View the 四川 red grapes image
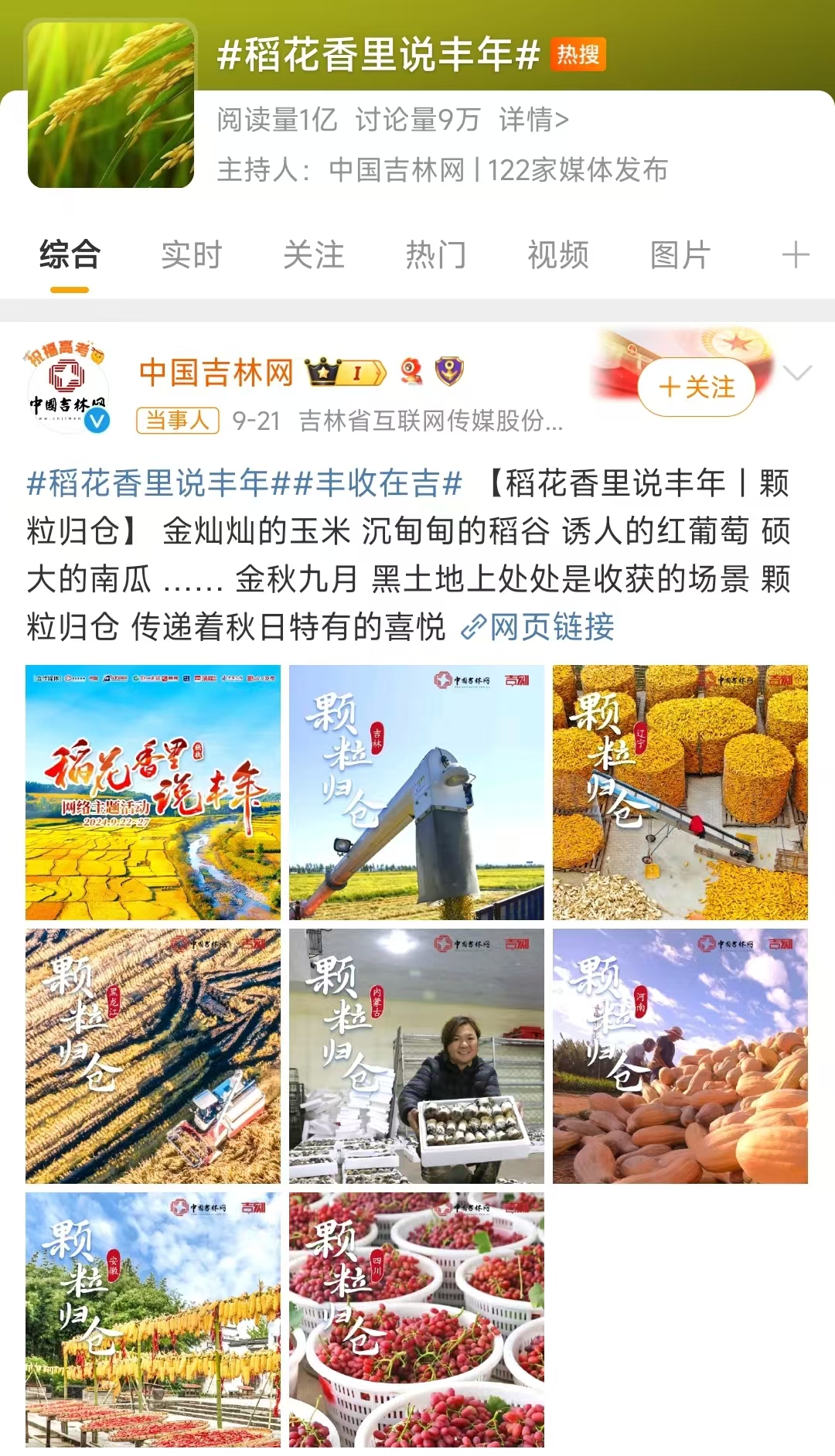Screen dimensions: 835x1456 (417, 1320)
